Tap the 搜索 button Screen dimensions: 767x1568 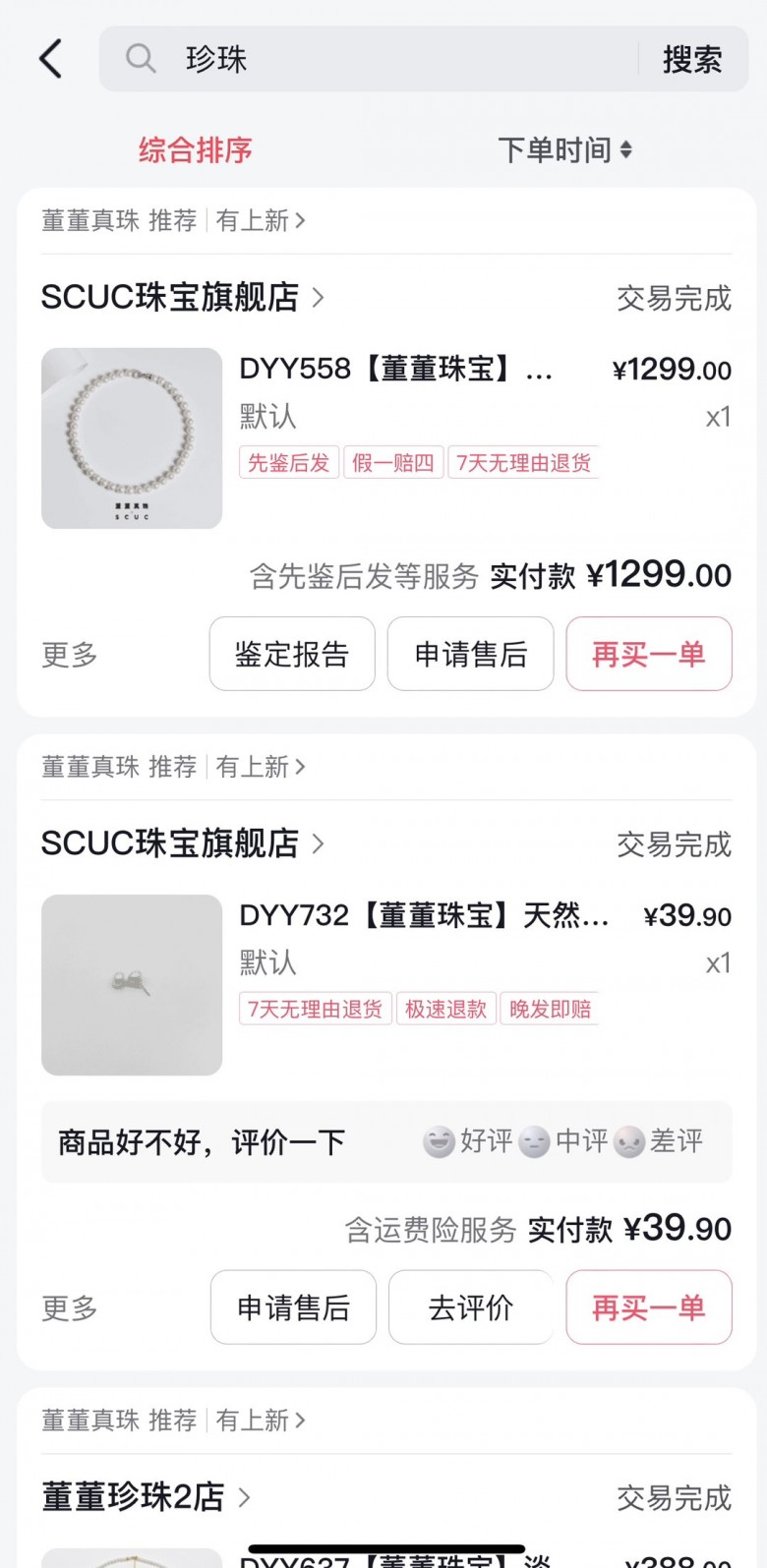[691, 59]
